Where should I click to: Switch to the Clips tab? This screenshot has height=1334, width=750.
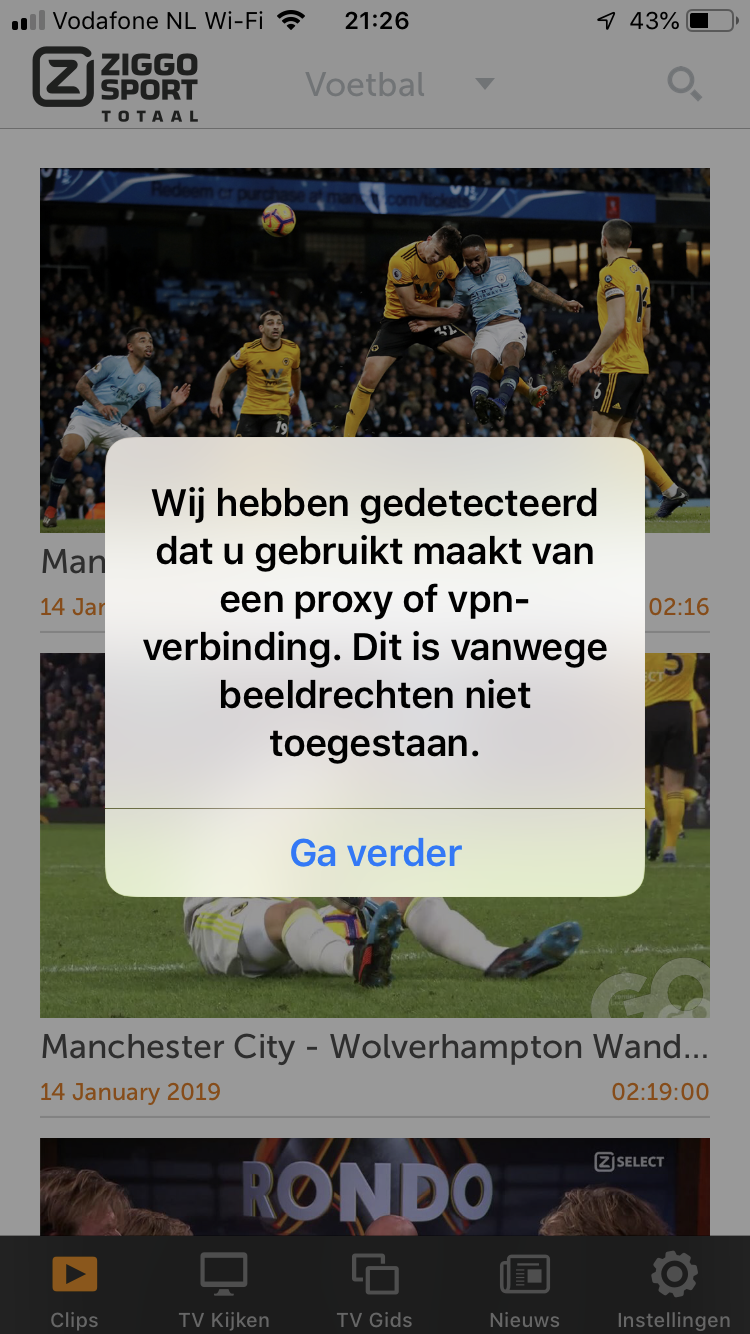tap(75, 1290)
